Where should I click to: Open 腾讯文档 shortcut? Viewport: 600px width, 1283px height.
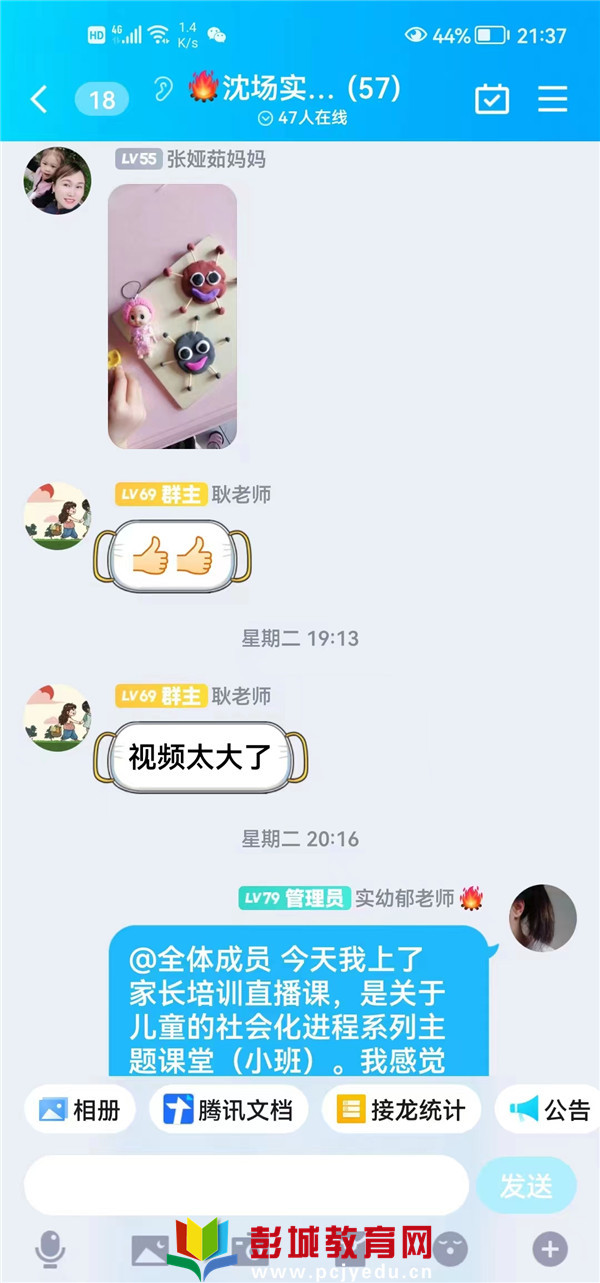pos(228,1109)
